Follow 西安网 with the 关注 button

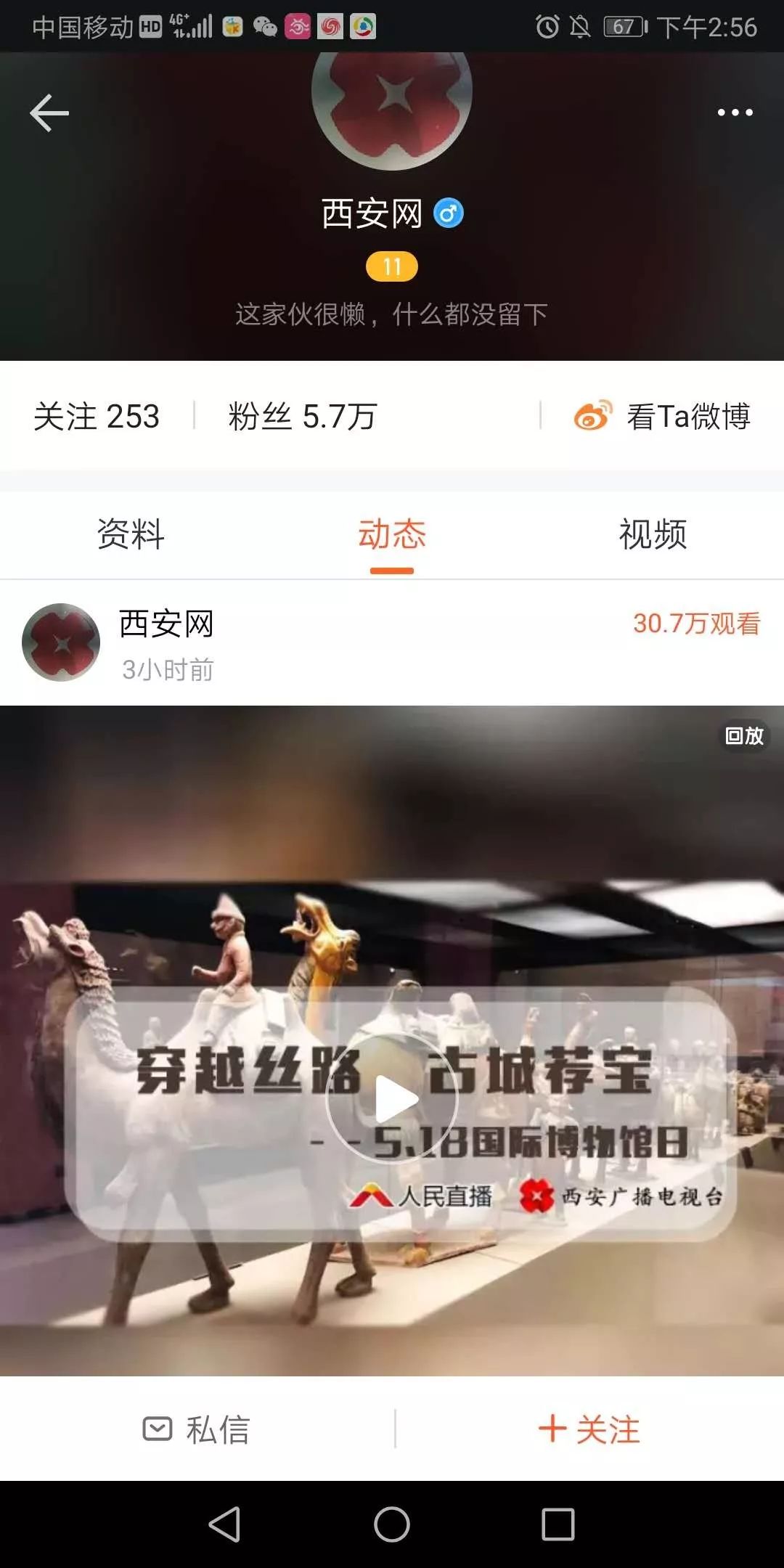pos(589,1429)
